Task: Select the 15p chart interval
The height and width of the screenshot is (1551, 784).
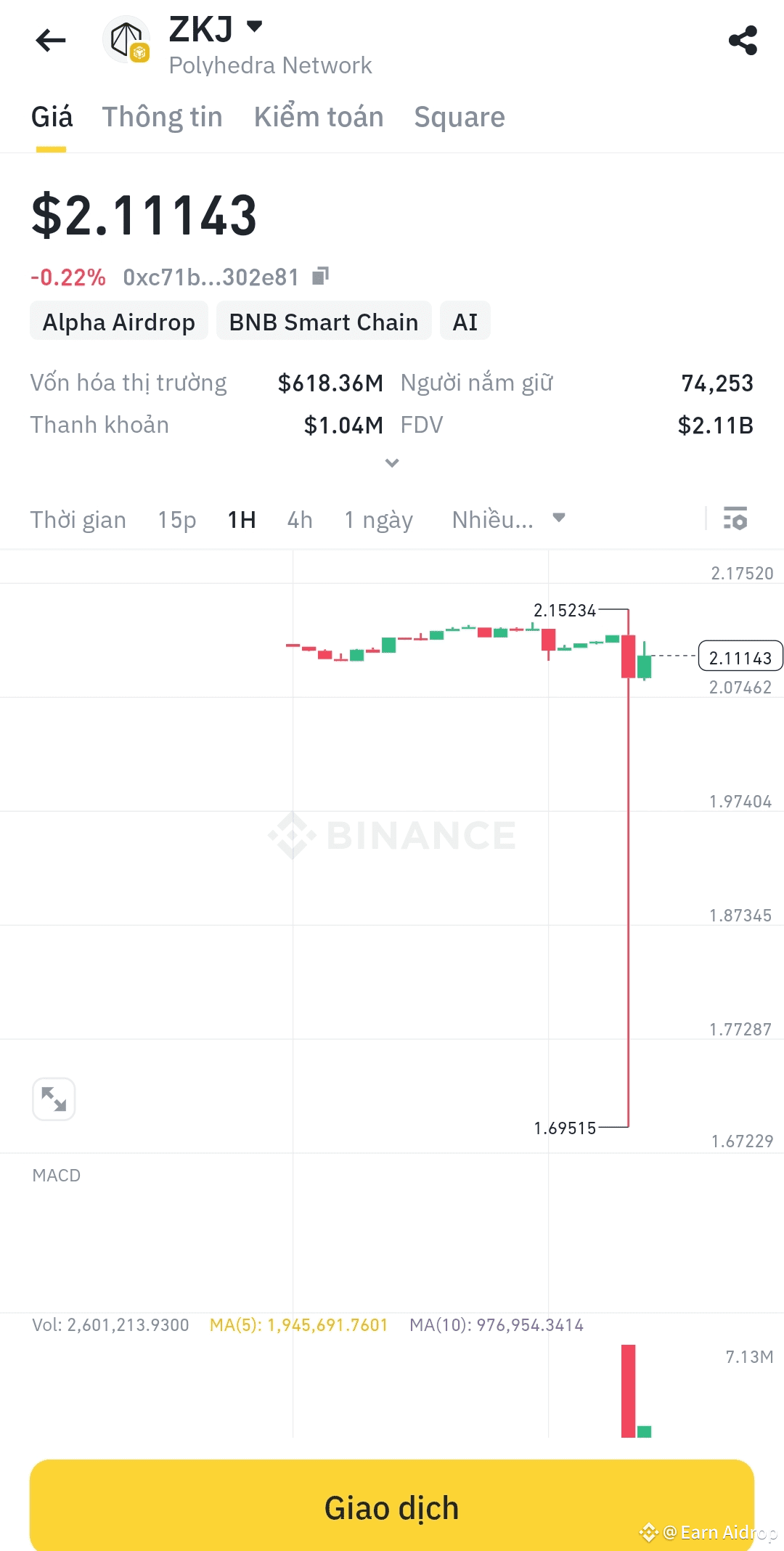Action: click(x=177, y=520)
